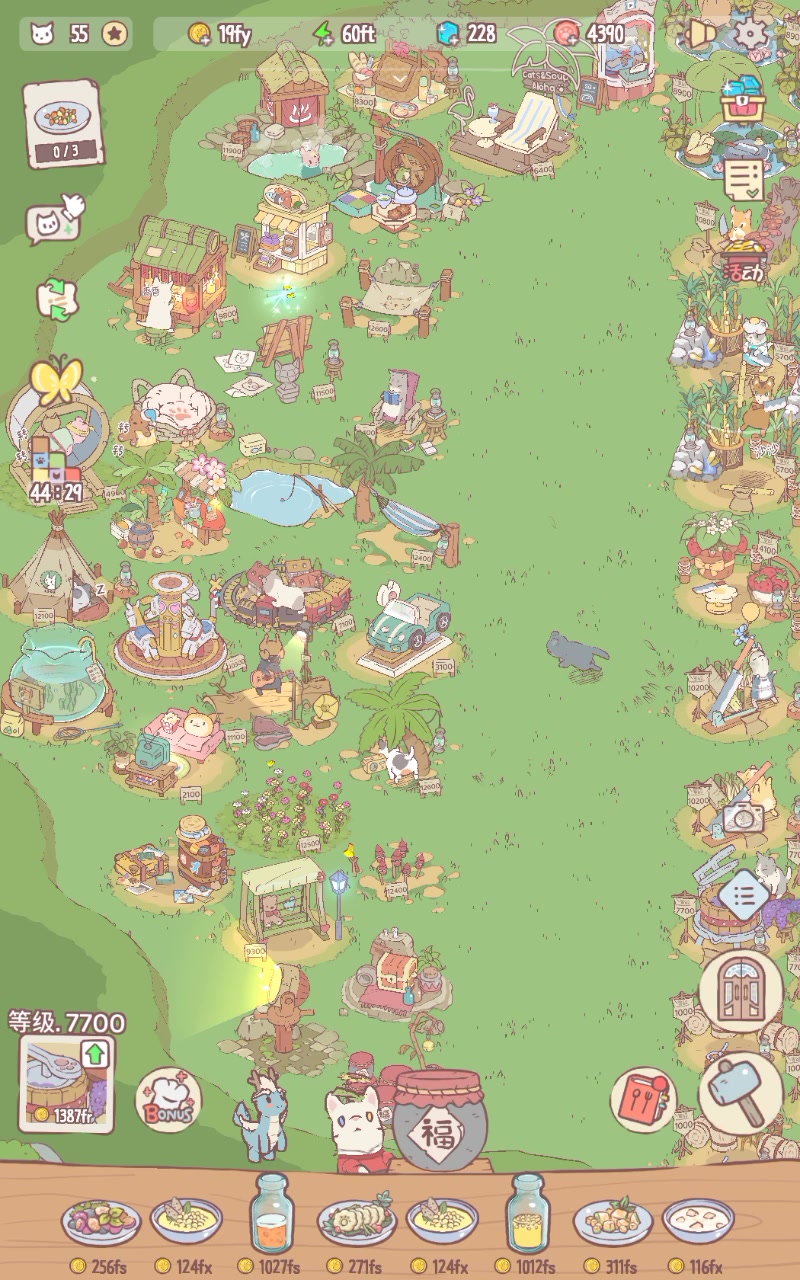The image size is (800, 1280).
Task: Select the salad dish priced 256fs
Action: pos(101,1222)
